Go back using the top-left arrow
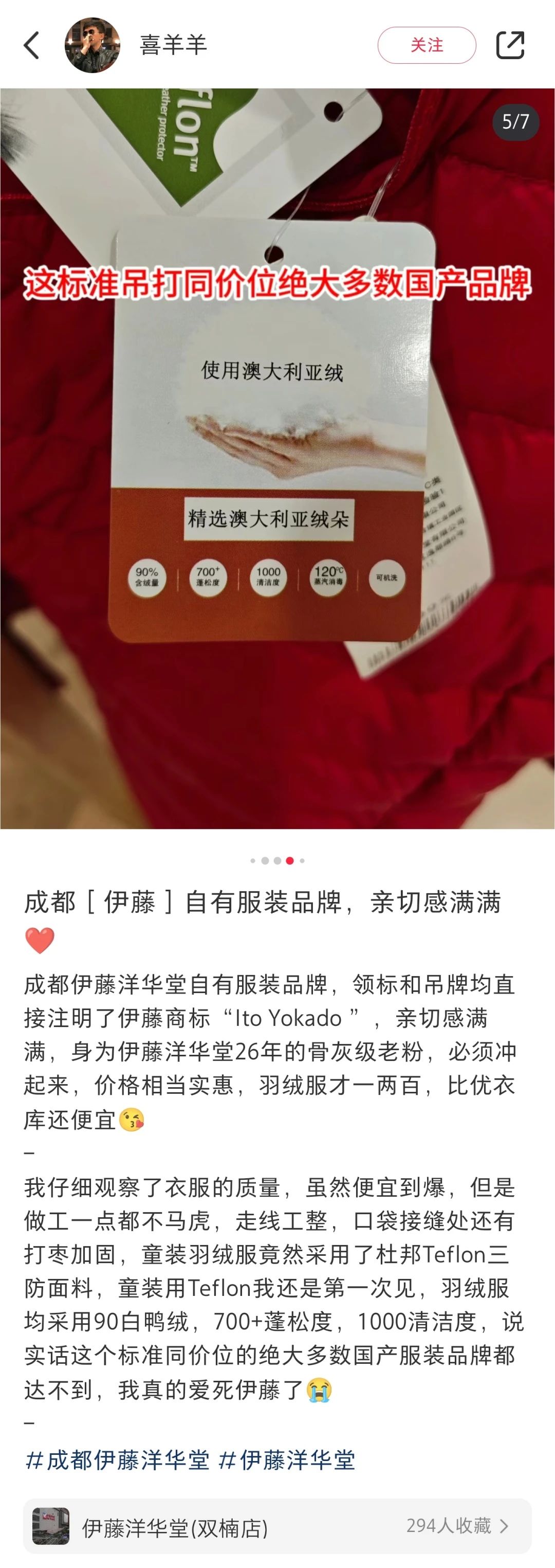The width and height of the screenshot is (555, 1568). click(x=32, y=45)
